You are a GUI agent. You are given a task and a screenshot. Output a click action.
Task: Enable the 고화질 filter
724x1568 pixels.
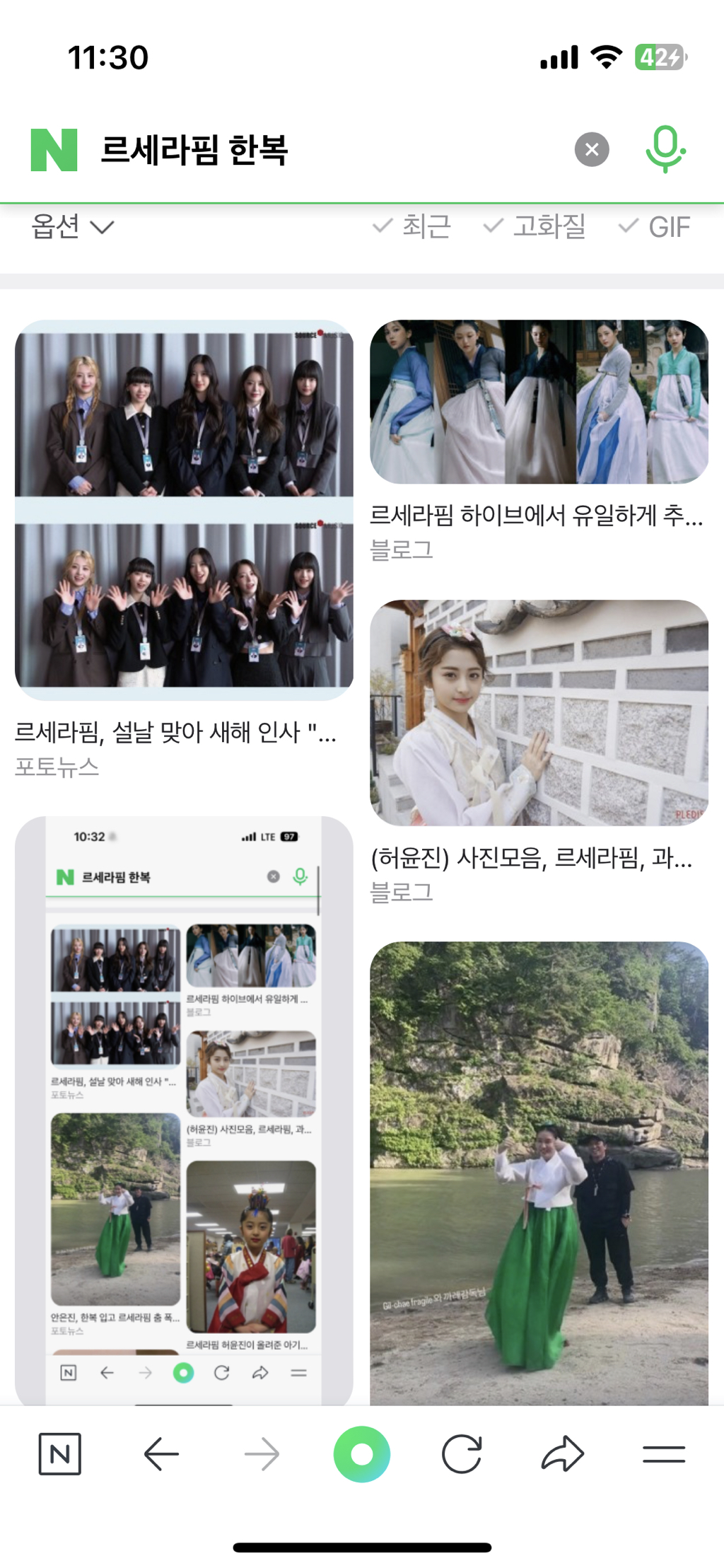(535, 227)
